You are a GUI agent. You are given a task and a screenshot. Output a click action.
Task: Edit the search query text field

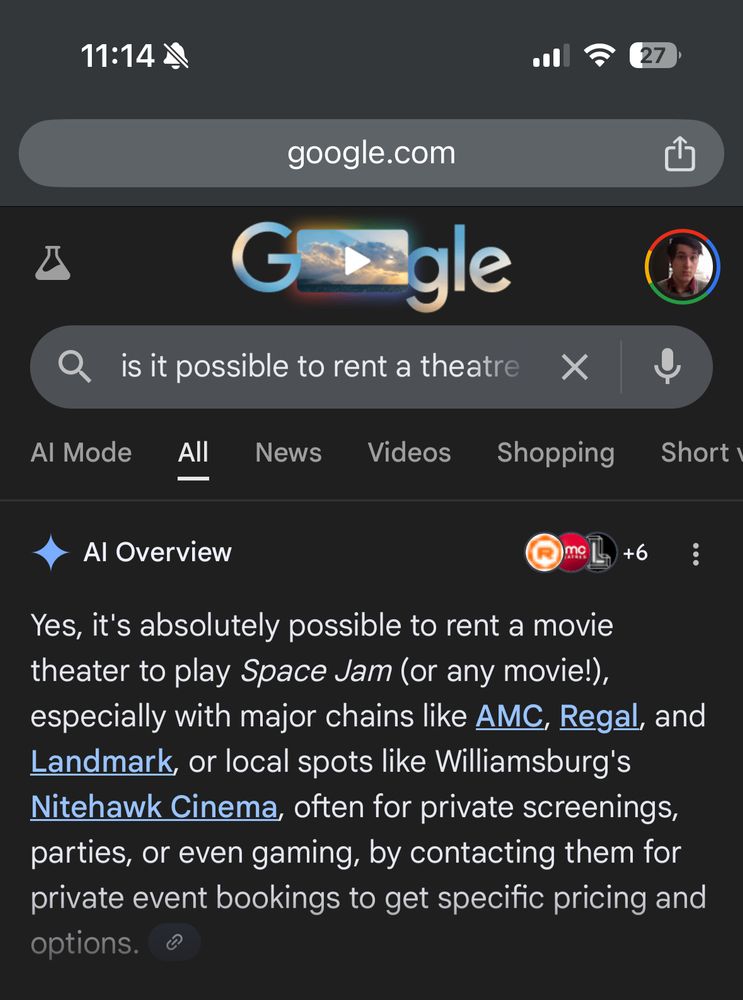pos(320,367)
